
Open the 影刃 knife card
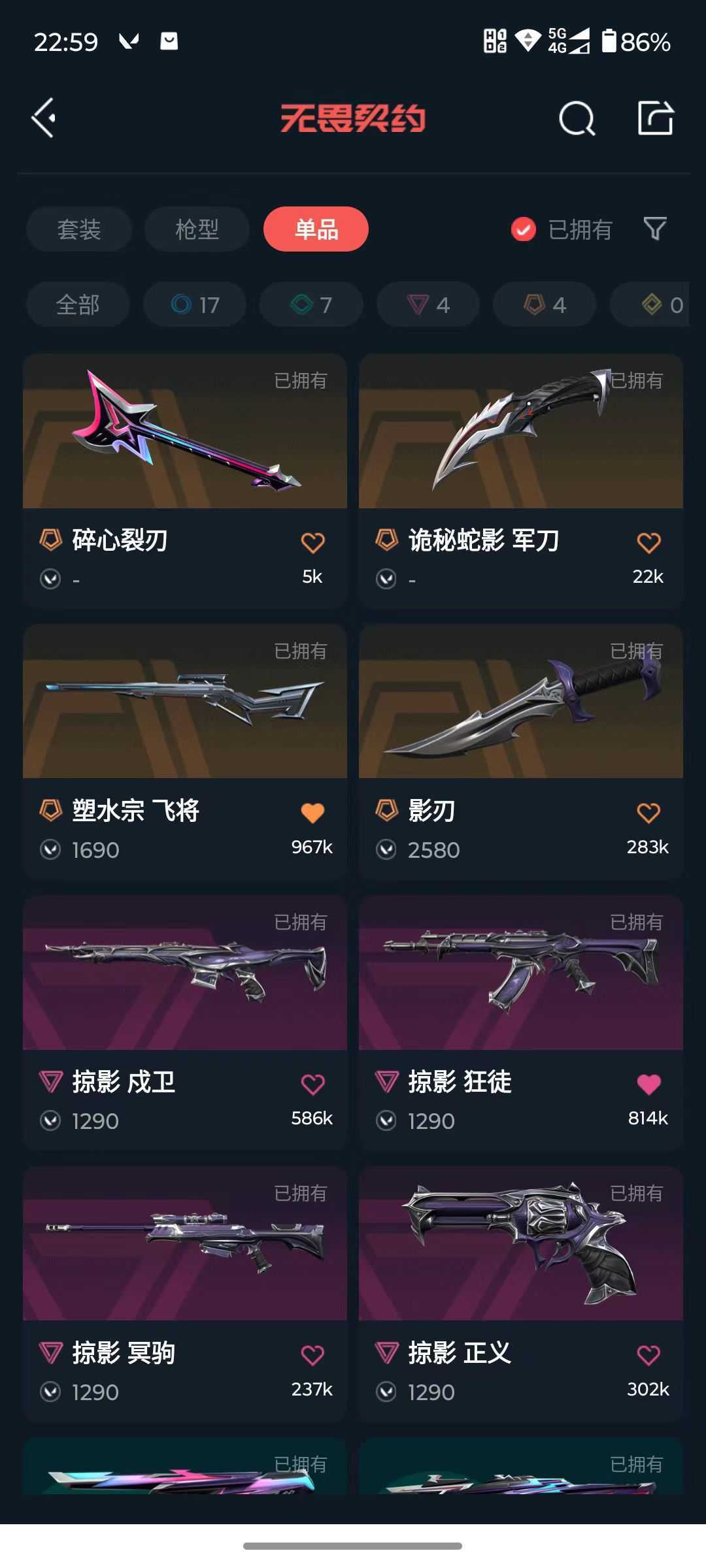point(521,752)
